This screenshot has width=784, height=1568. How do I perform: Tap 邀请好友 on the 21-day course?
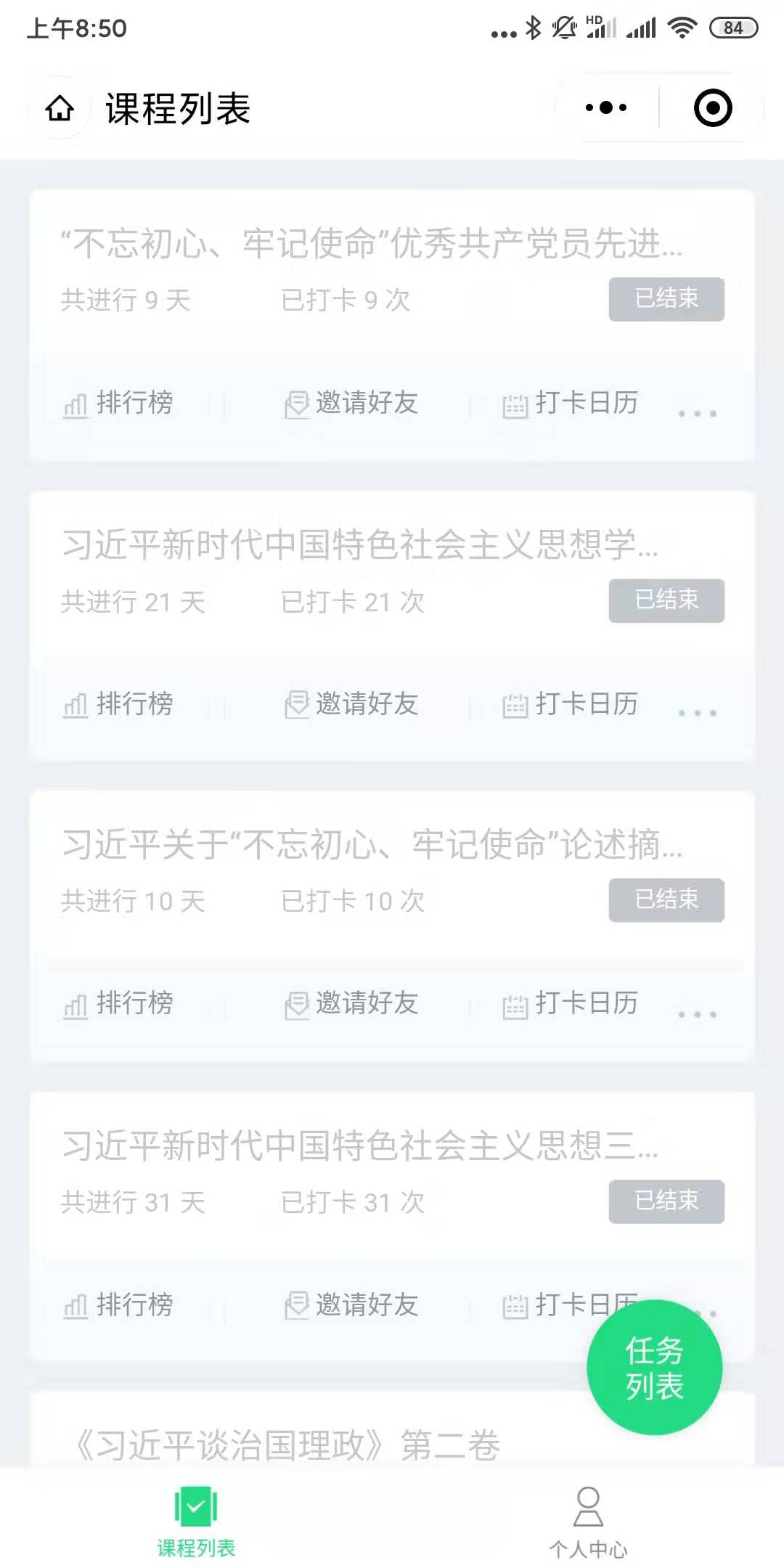[x=351, y=704]
